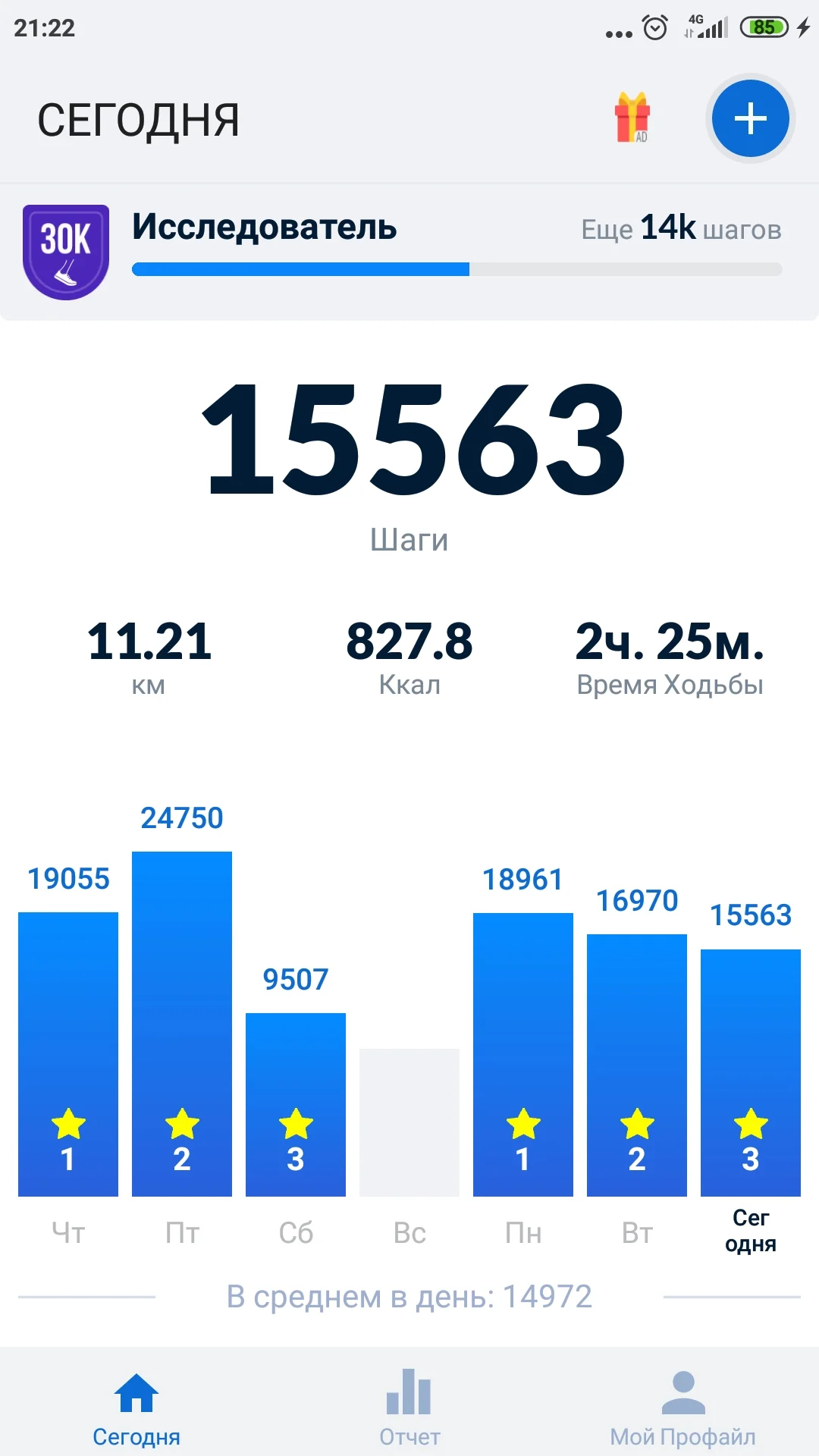Screen dimensions: 819x1456
Task: Select the Вт bar with 16970 steps
Action: (x=636, y=1062)
